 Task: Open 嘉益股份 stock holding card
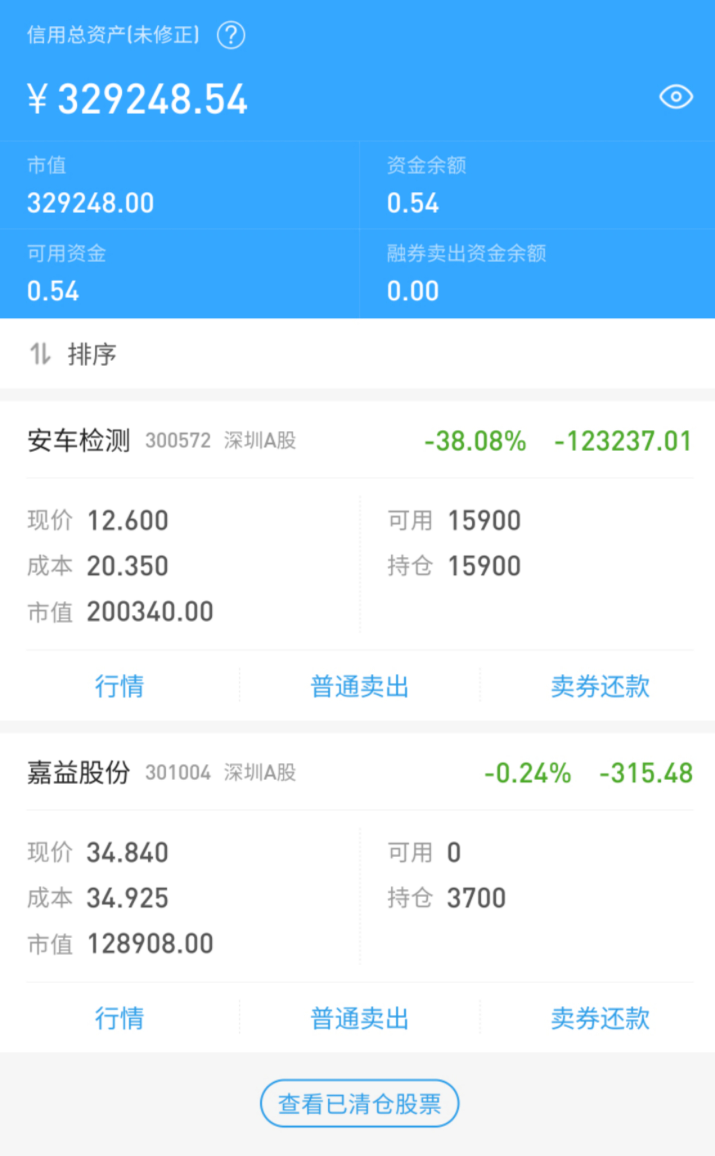tap(79, 773)
